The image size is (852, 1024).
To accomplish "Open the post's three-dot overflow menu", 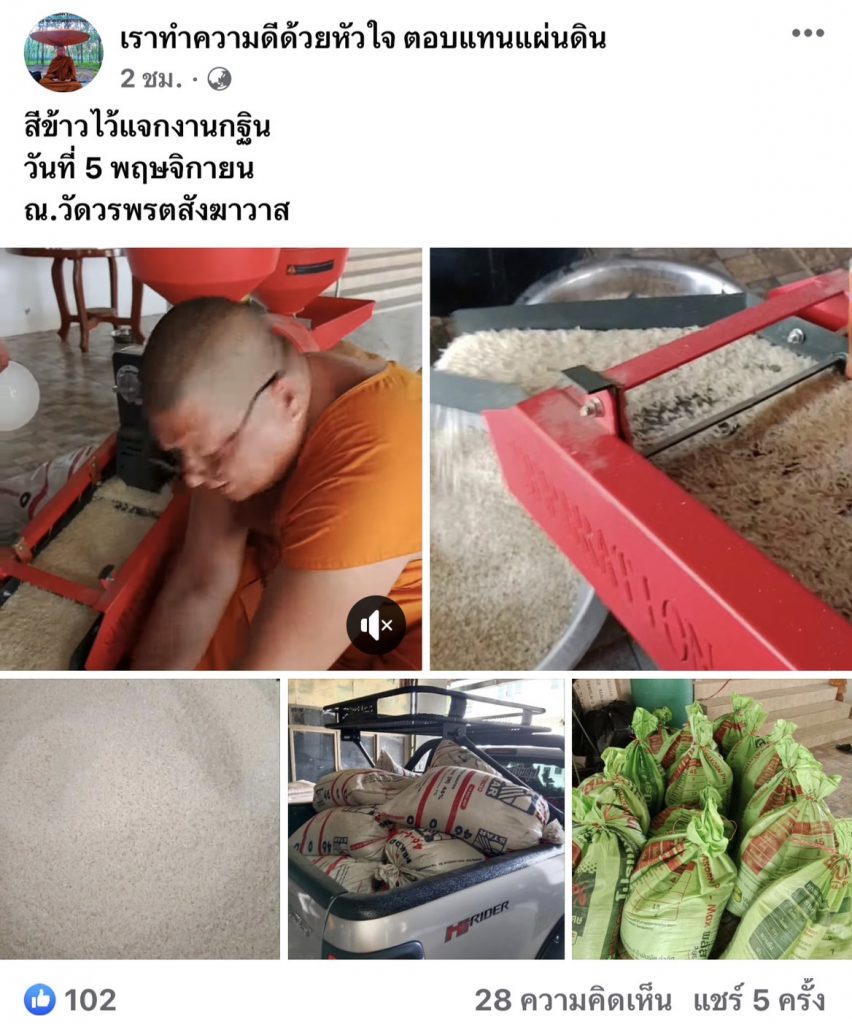I will [807, 33].
